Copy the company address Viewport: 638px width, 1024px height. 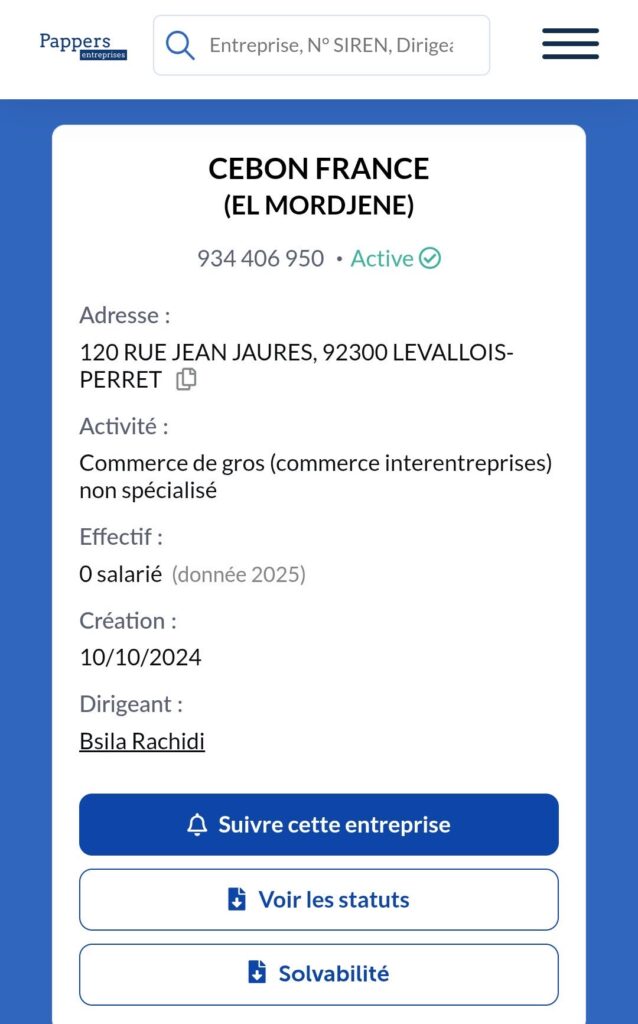pyautogui.click(x=186, y=380)
